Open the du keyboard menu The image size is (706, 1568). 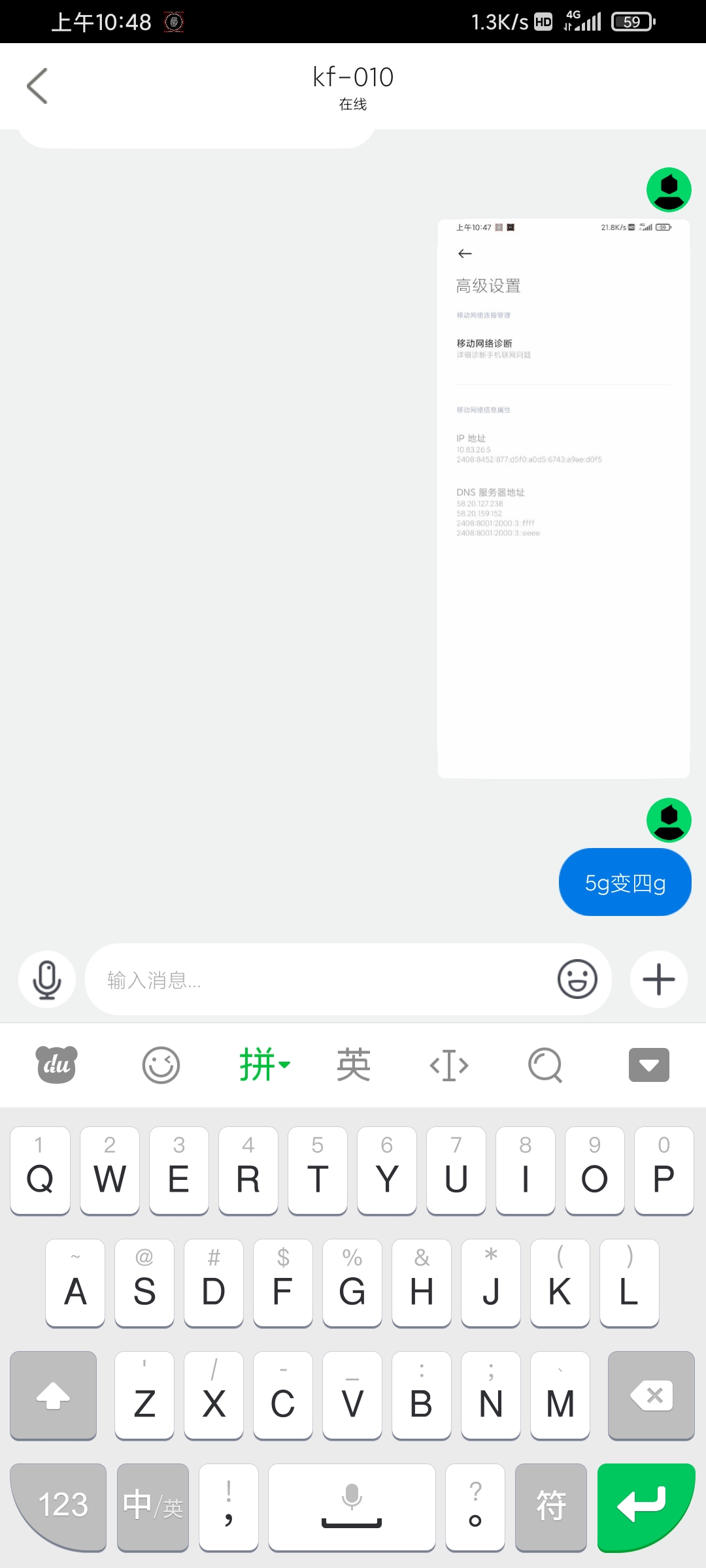click(x=56, y=1065)
